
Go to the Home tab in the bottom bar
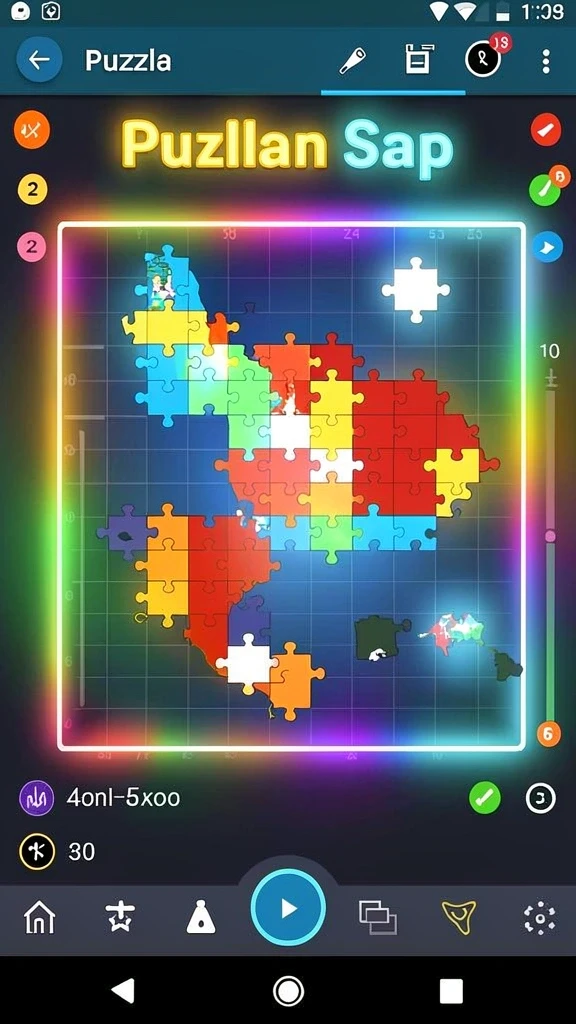40,918
